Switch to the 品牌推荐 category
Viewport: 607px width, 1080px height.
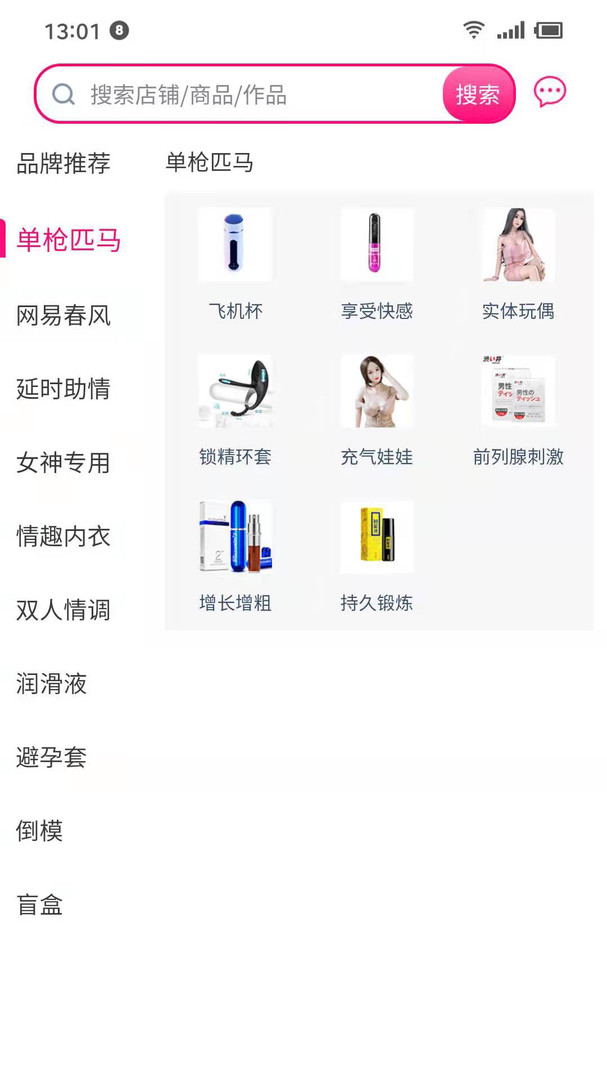(x=64, y=164)
